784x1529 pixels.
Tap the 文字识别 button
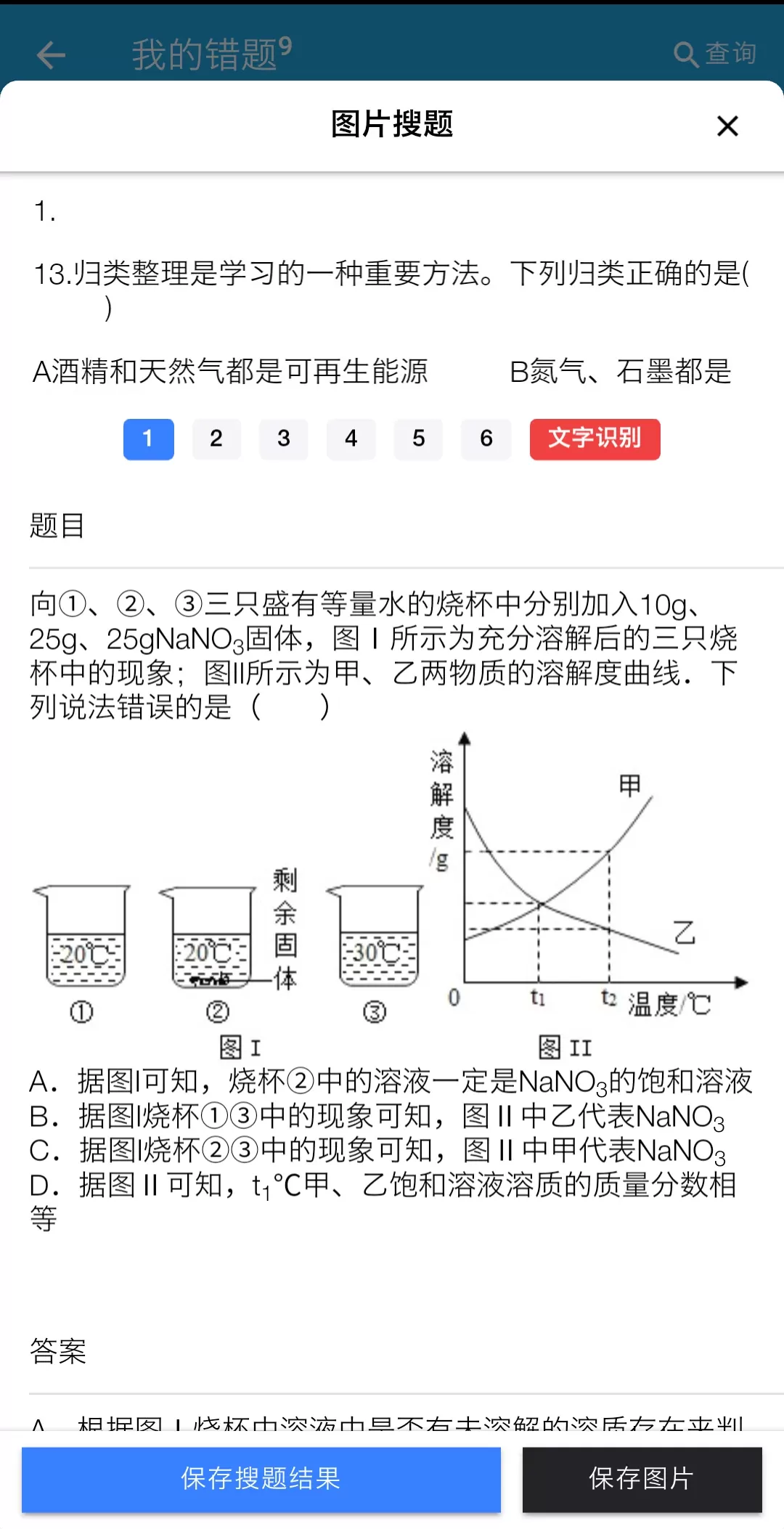[595, 439]
